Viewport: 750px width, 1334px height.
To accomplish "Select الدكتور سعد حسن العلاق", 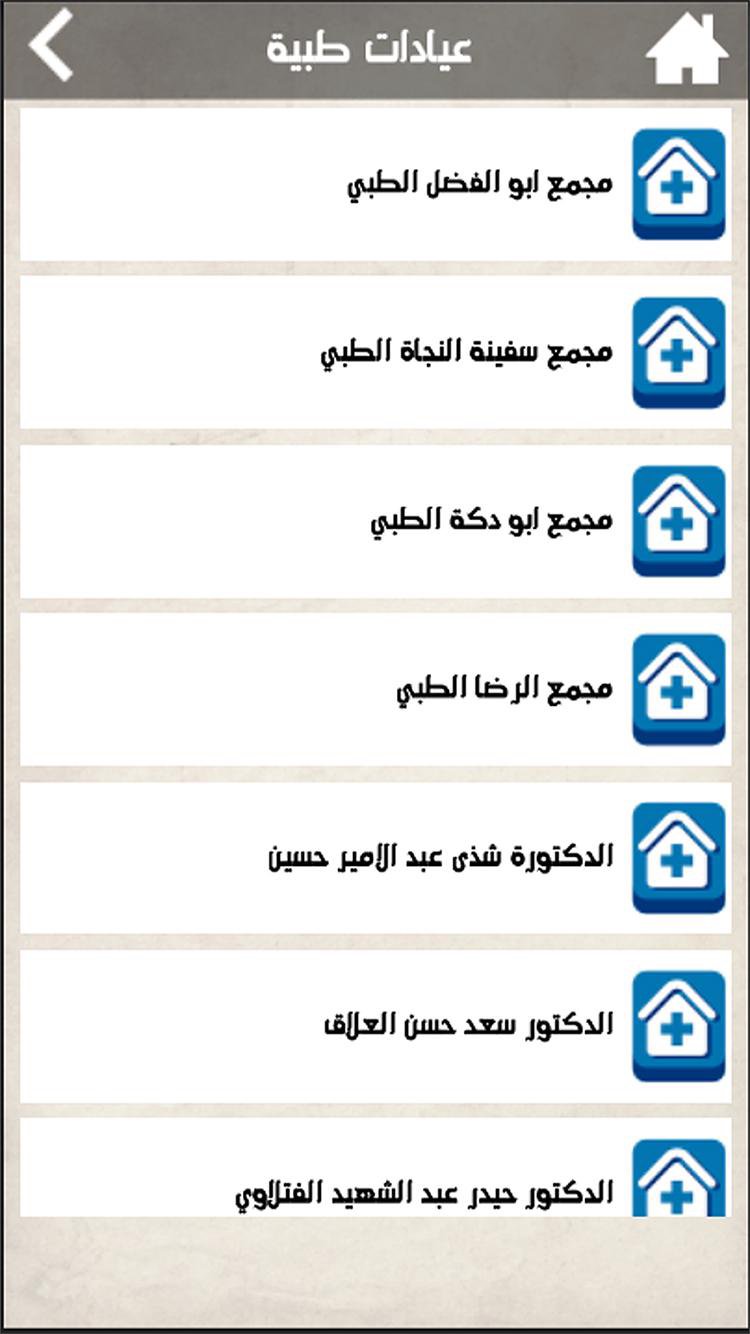I will click(376, 1026).
